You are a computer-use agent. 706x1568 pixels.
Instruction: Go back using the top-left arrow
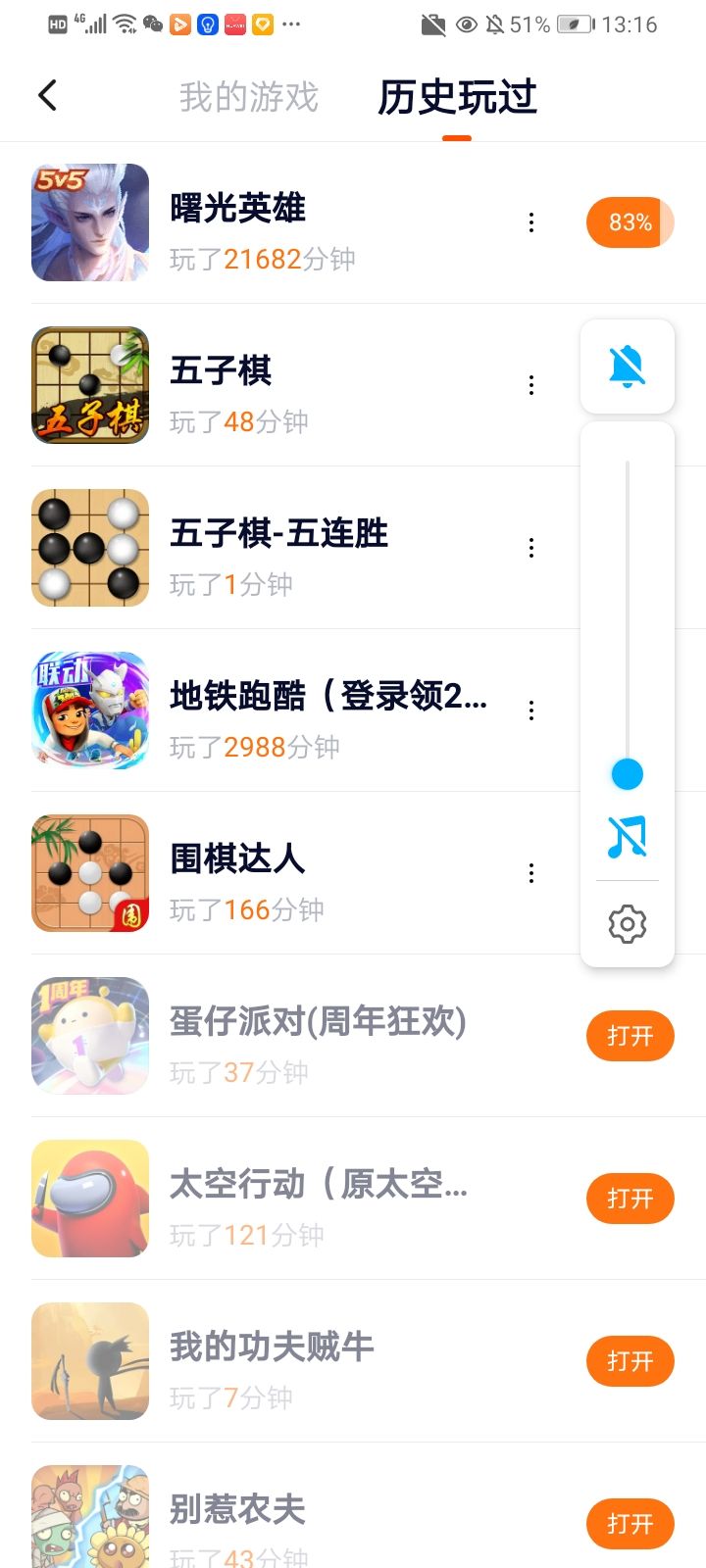coord(47,96)
